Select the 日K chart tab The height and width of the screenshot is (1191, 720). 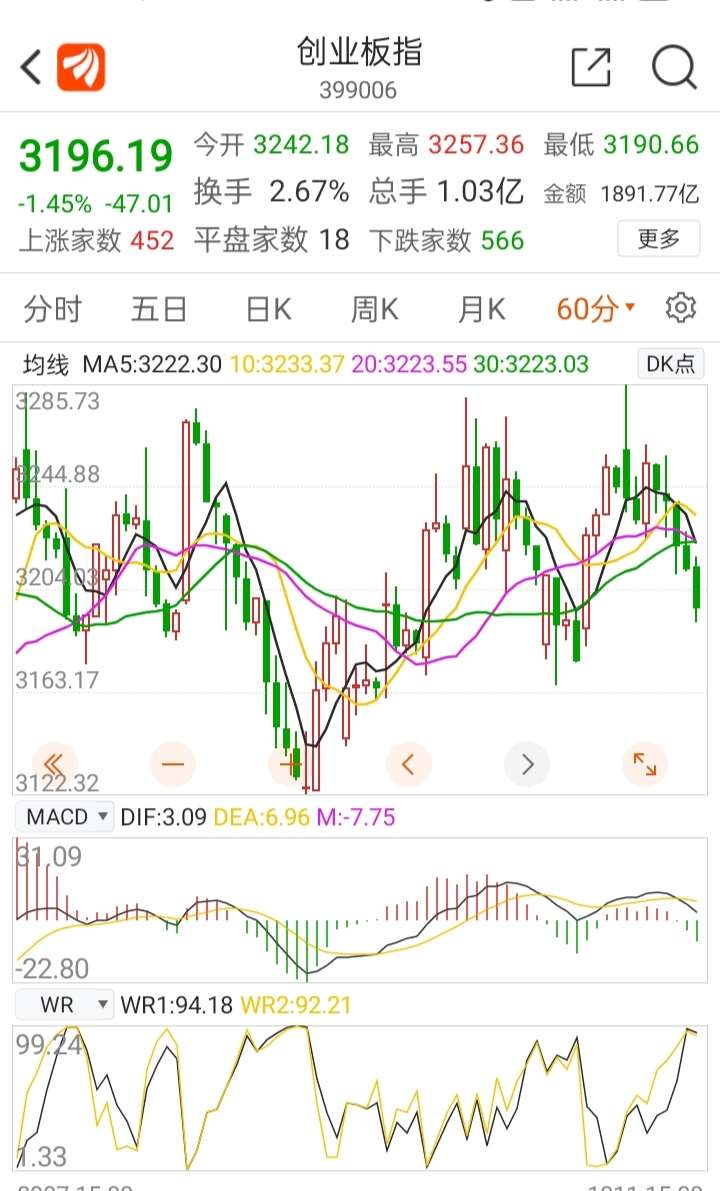(268, 309)
